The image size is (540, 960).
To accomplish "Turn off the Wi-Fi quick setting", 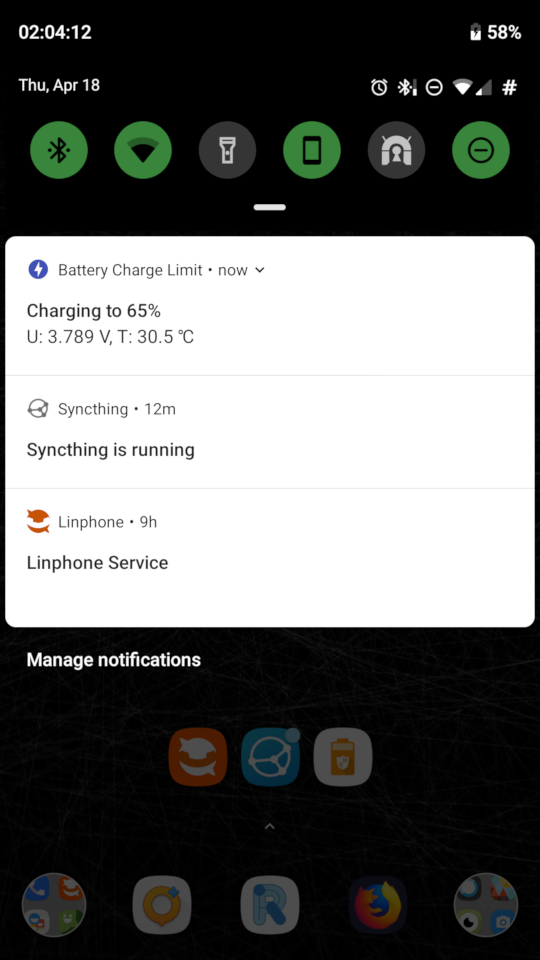I will click(x=143, y=150).
